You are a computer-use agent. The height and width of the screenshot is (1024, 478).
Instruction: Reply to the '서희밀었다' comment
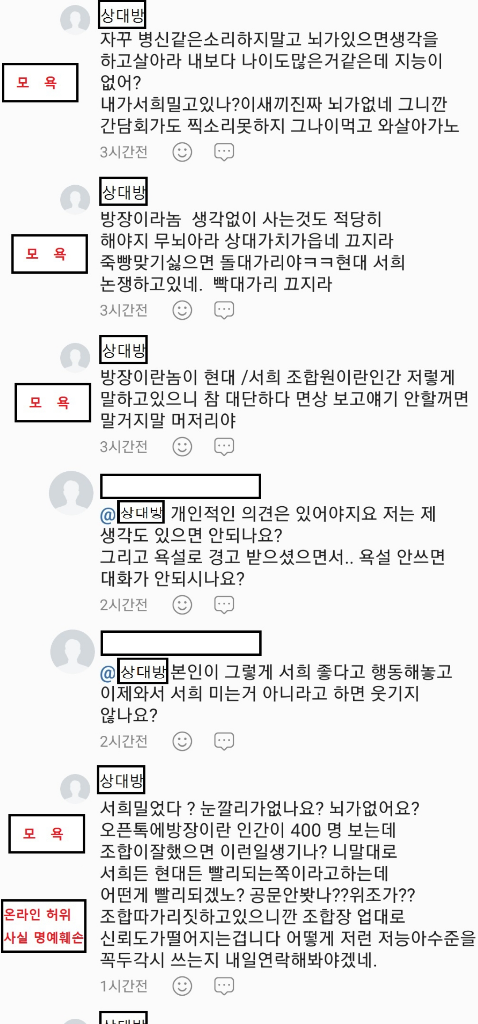pyautogui.click(x=224, y=985)
